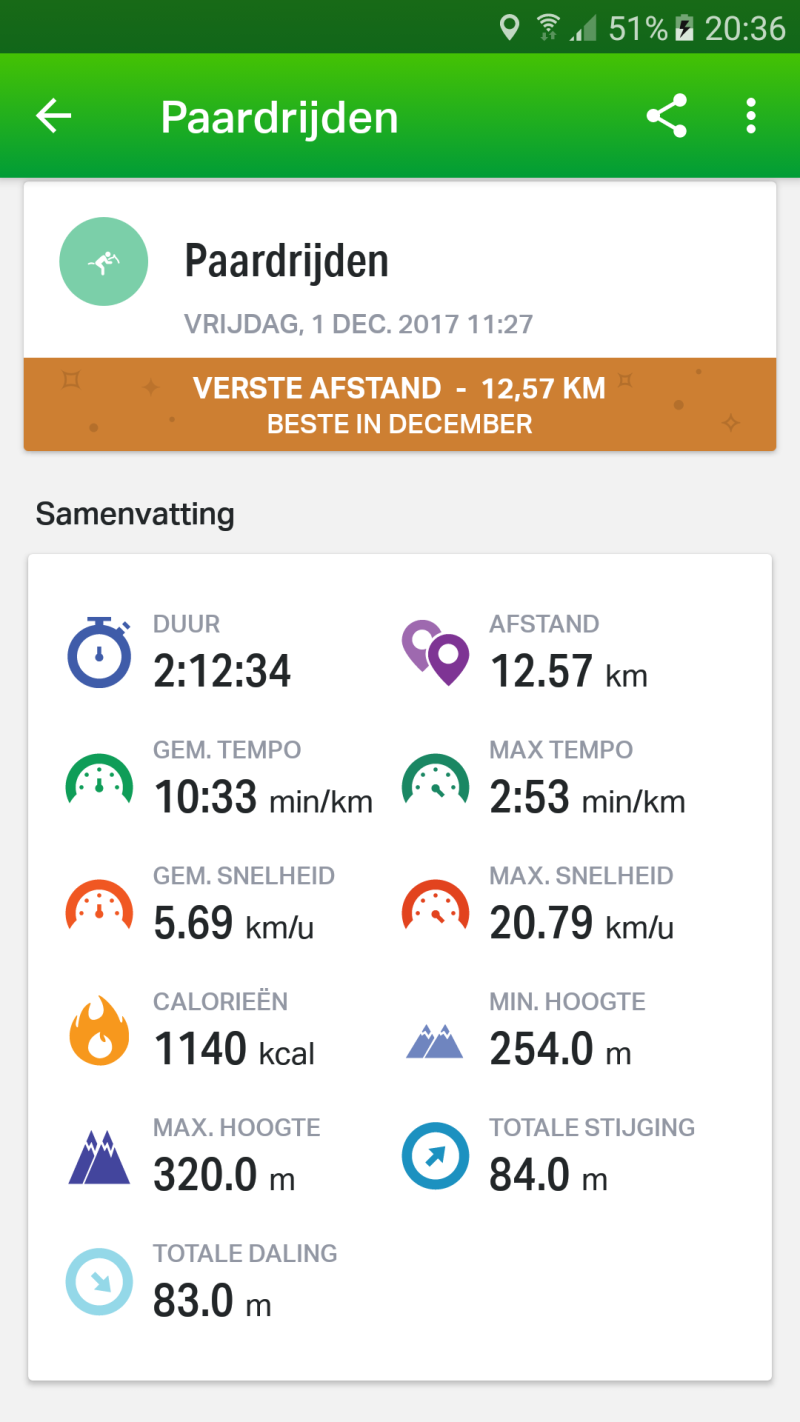The height and width of the screenshot is (1422, 800).
Task: Open the overflow menu
Action: [x=751, y=117]
